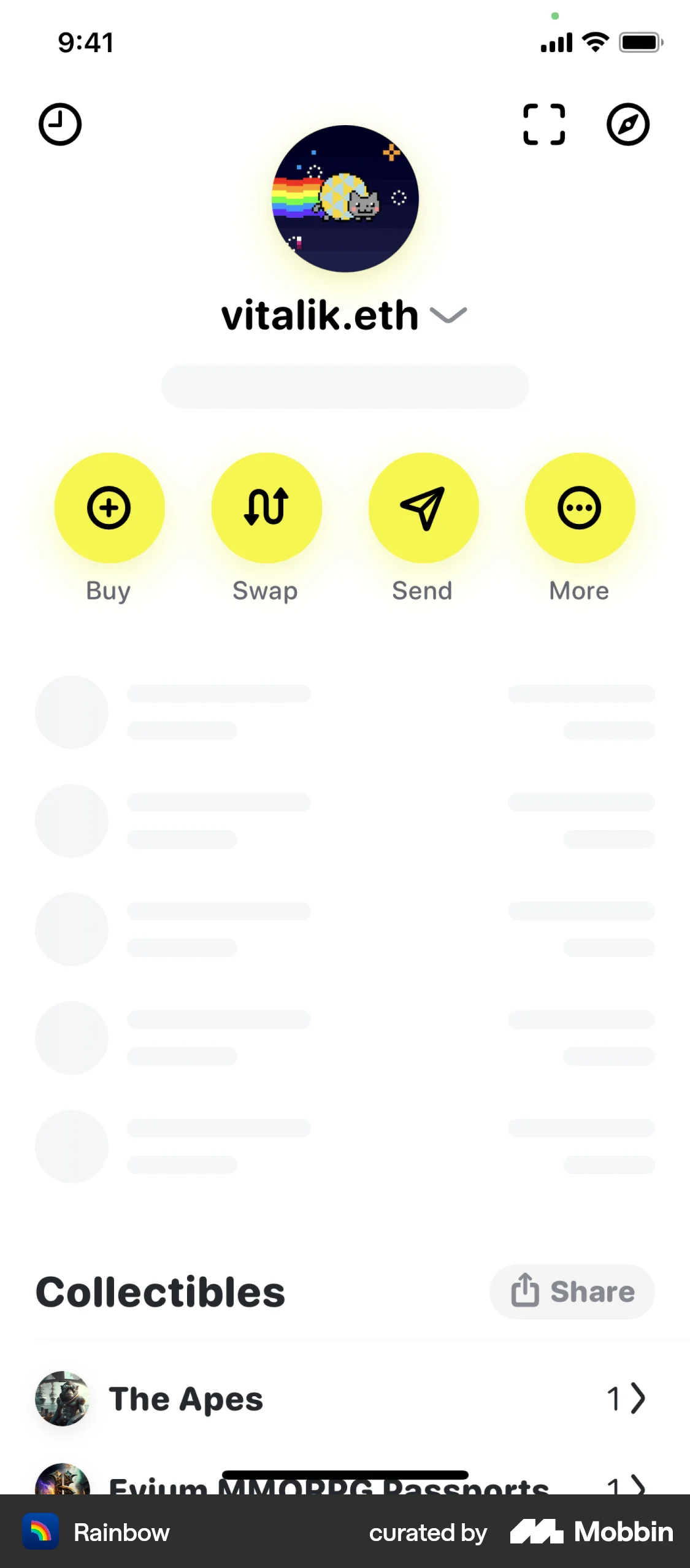Tap the Send paper plane icon
The width and height of the screenshot is (690, 1568).
click(423, 508)
